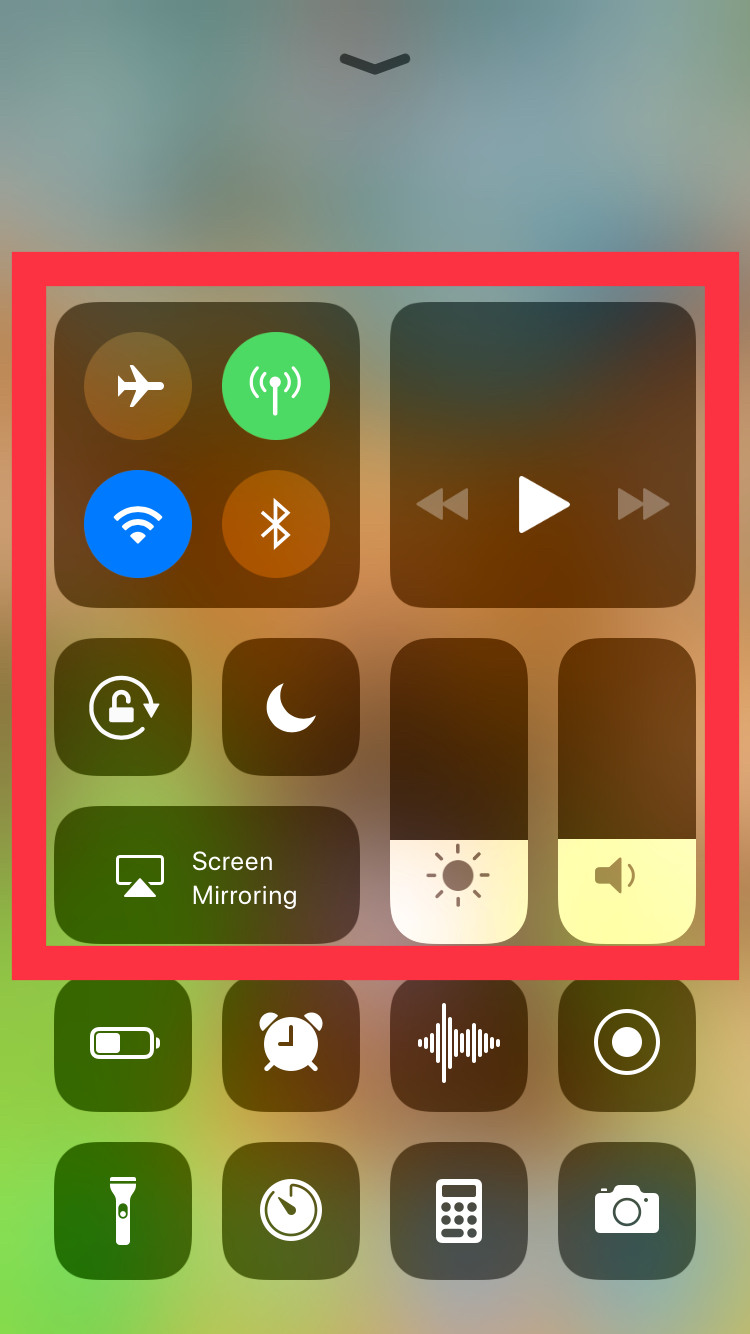Dismiss Control Center with the chevron

tap(375, 63)
